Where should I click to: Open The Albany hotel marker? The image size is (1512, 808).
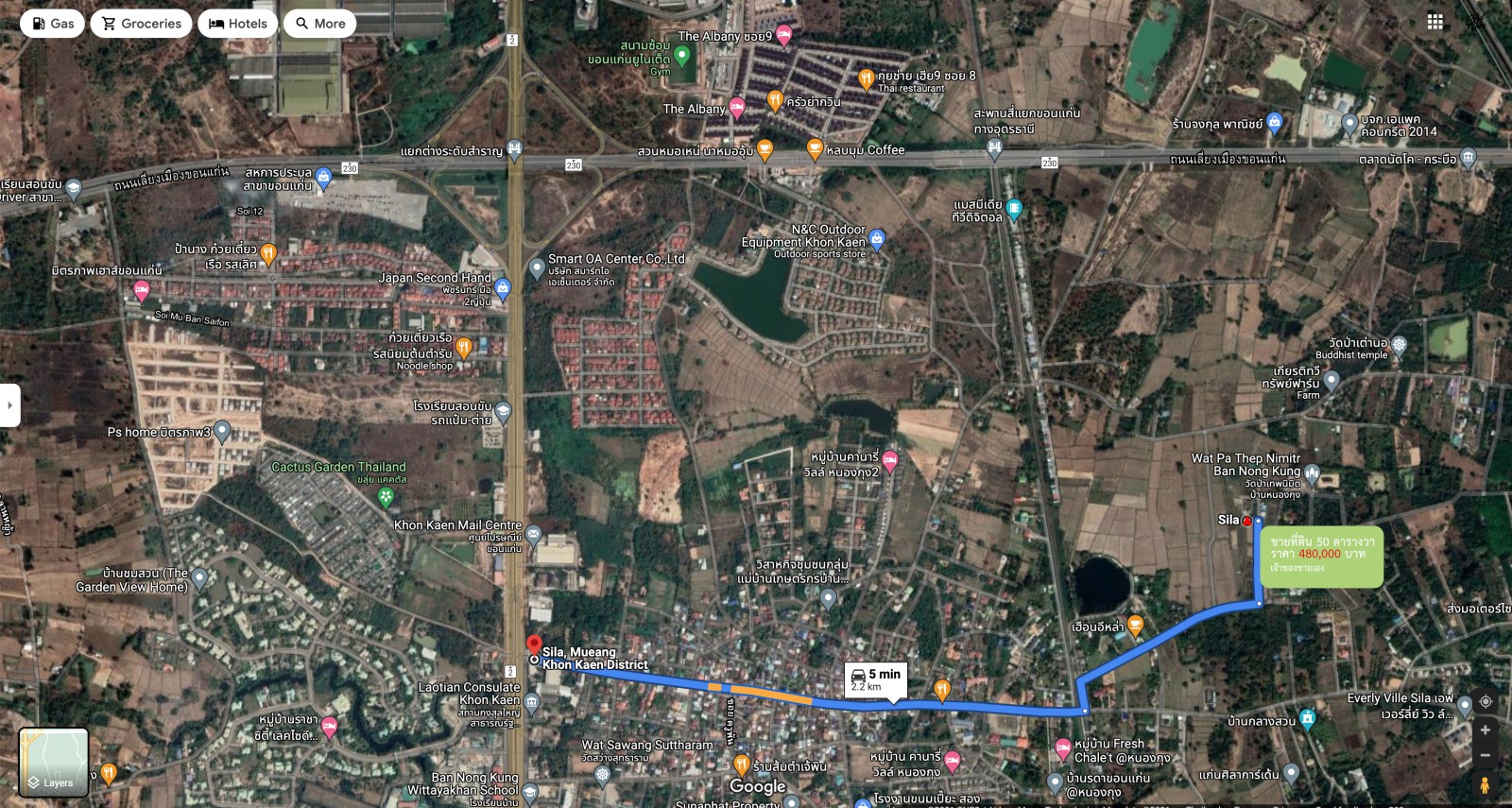pyautogui.click(x=737, y=108)
